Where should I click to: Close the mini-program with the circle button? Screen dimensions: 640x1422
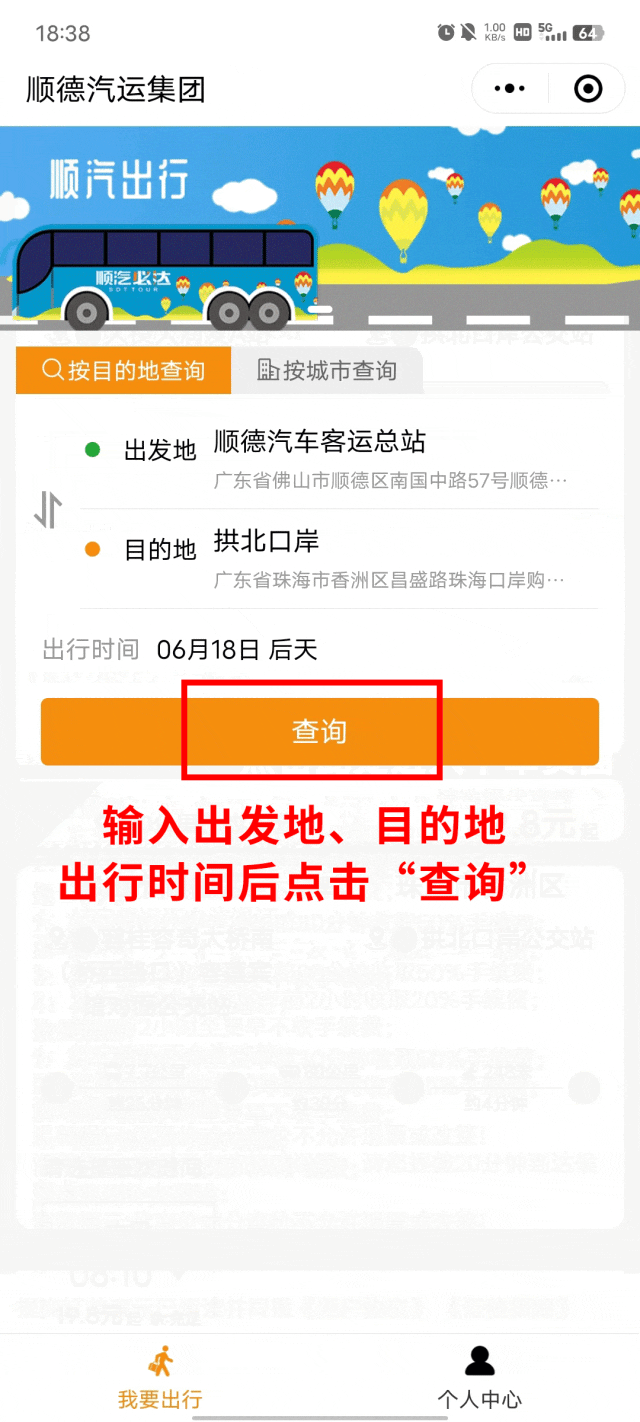[588, 89]
